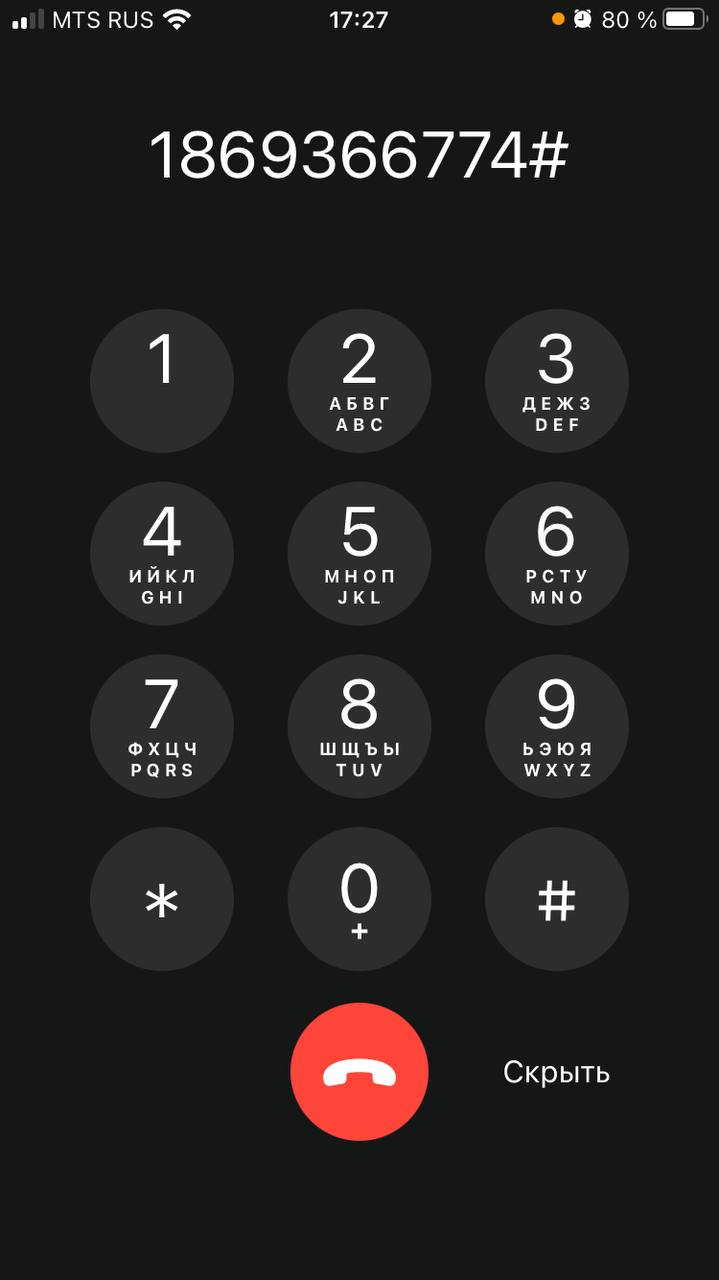Tap the 3 key
This screenshot has width=719, height=1280.
point(556,381)
